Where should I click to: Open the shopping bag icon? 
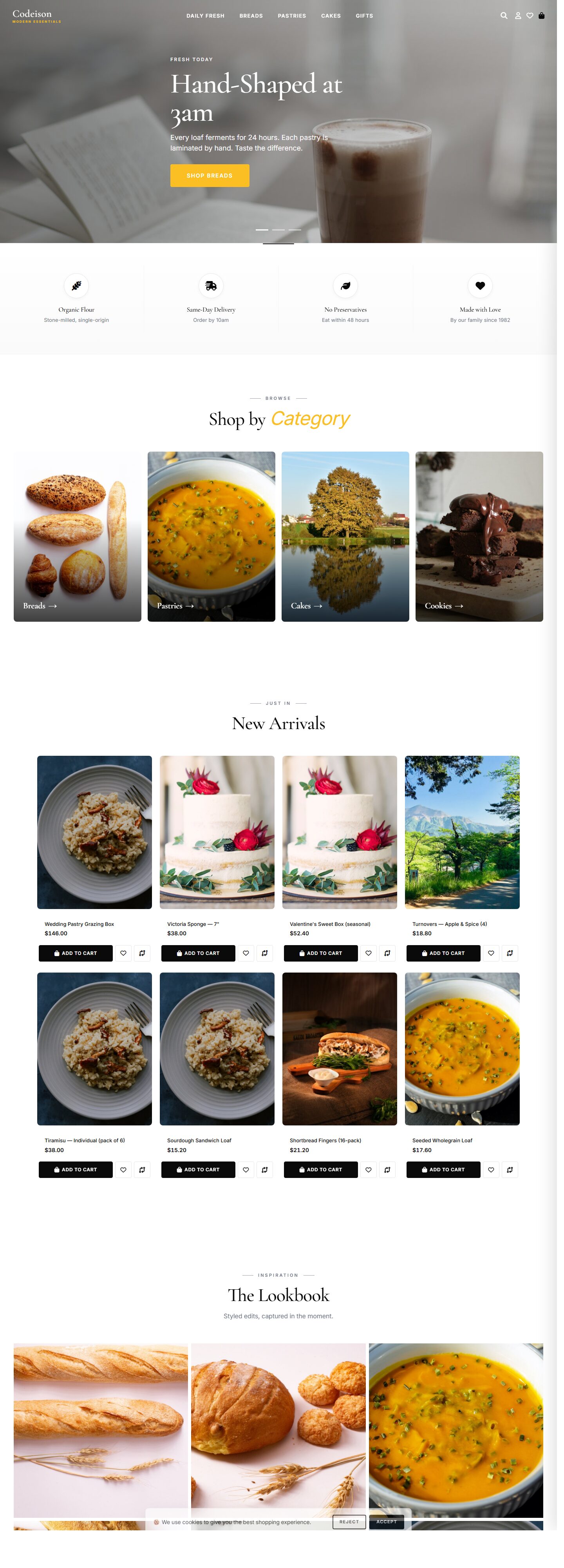542,16
